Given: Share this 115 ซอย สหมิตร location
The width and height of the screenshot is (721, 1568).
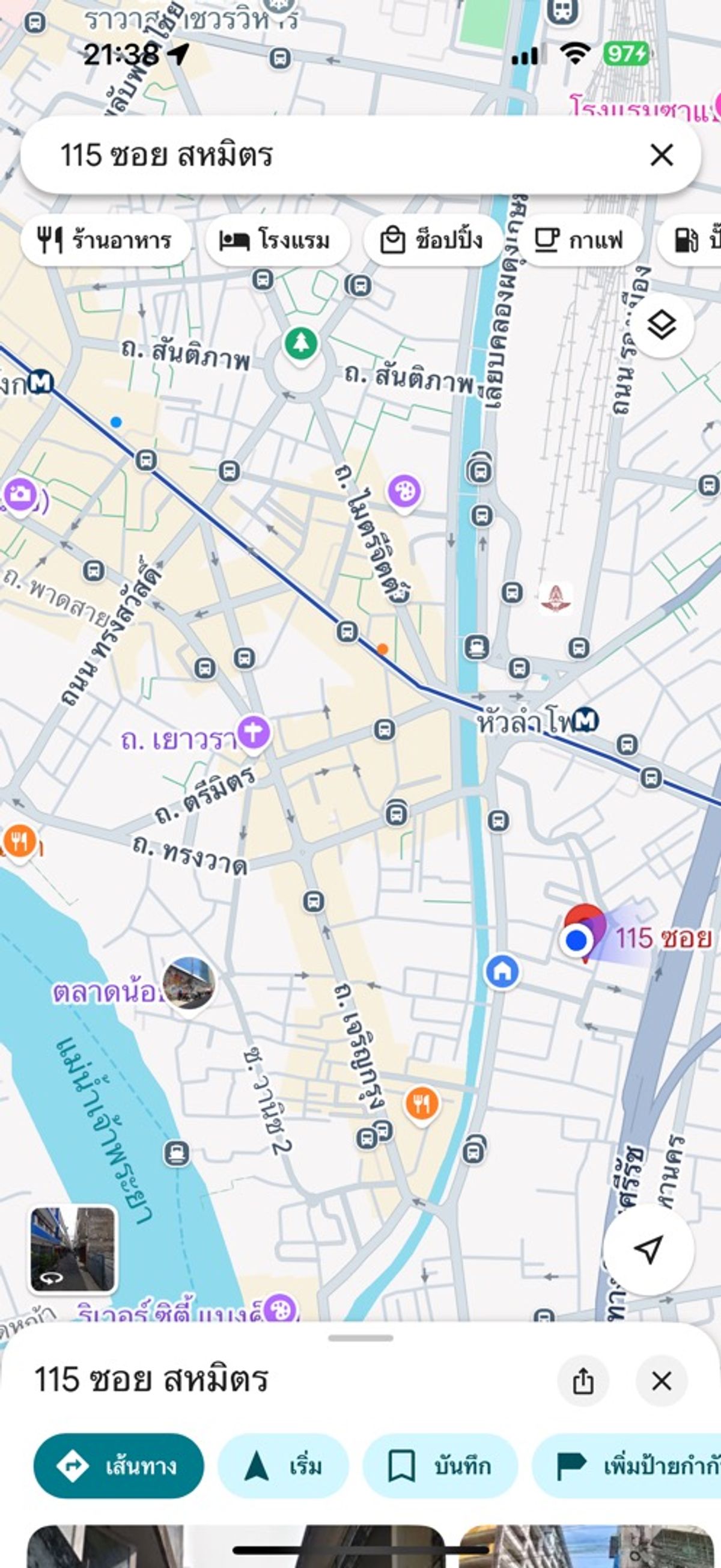Looking at the screenshot, I should (582, 1381).
